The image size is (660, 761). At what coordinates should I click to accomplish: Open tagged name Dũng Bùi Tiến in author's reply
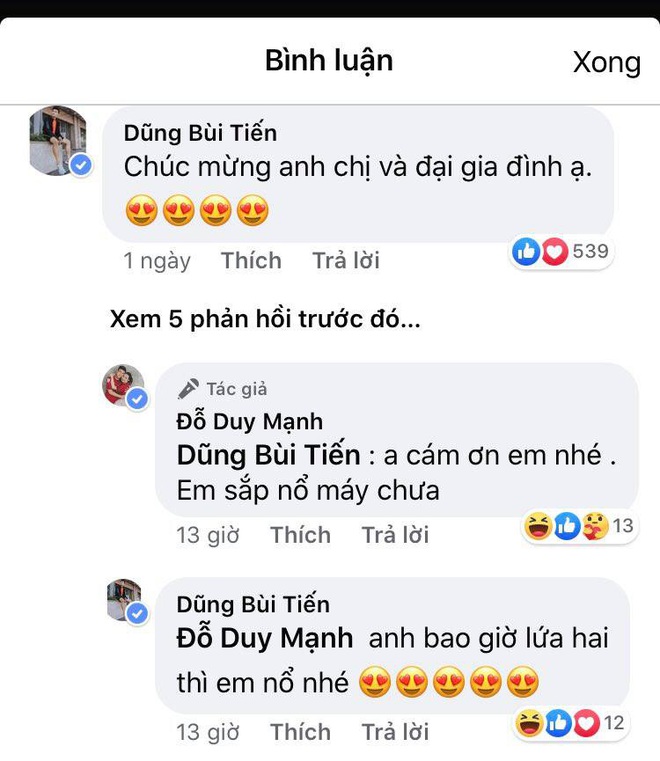point(268,455)
